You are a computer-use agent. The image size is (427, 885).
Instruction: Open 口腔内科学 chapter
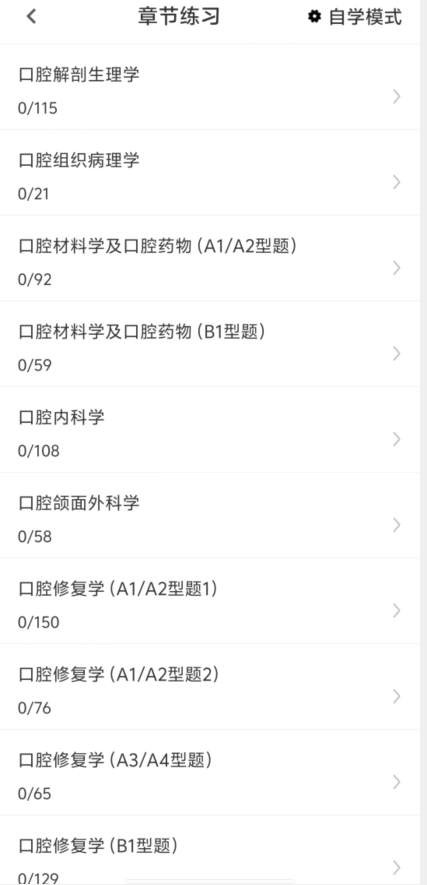[210, 430]
